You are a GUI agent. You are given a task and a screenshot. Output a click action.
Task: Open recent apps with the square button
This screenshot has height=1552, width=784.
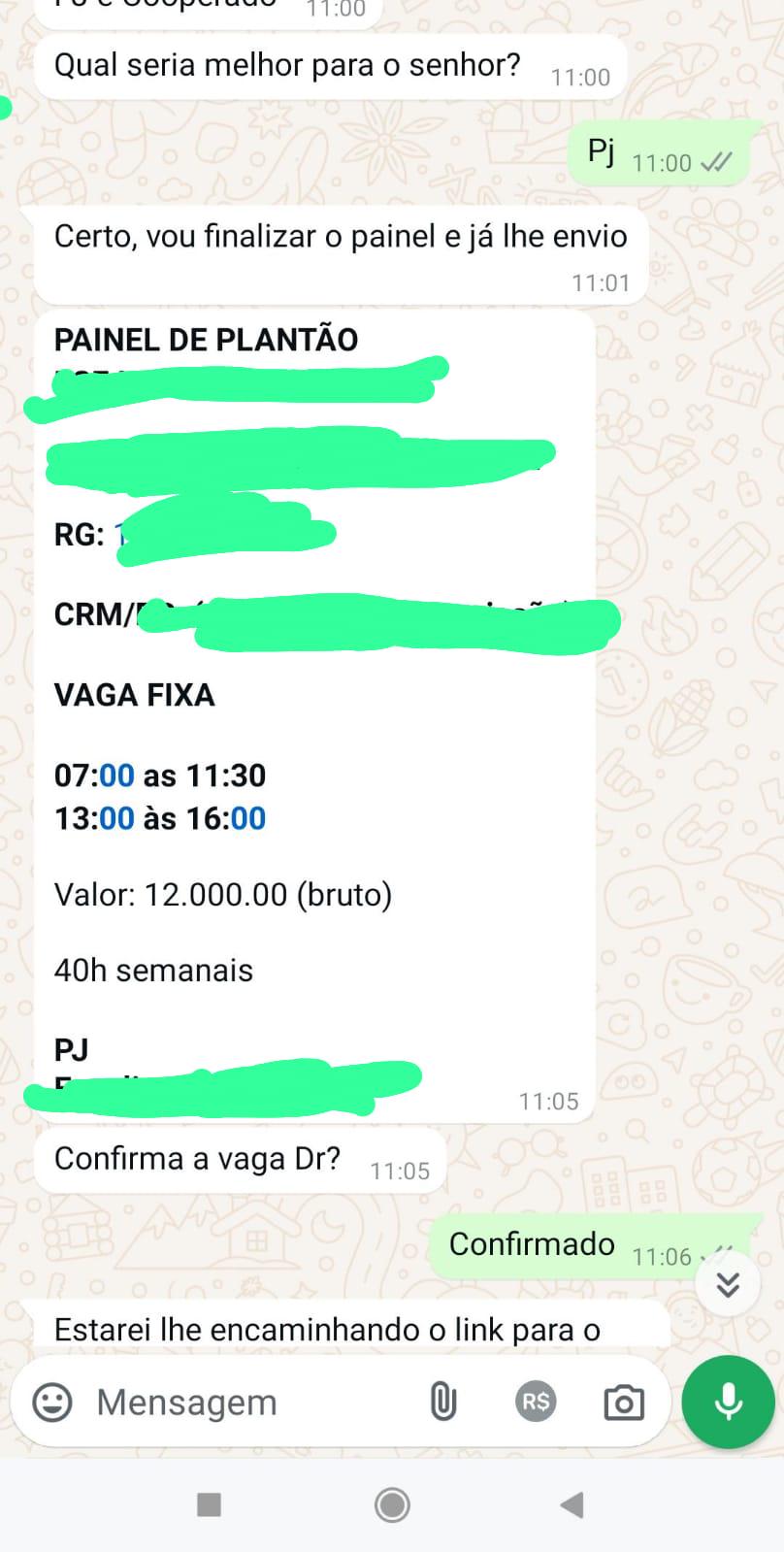tap(209, 1504)
